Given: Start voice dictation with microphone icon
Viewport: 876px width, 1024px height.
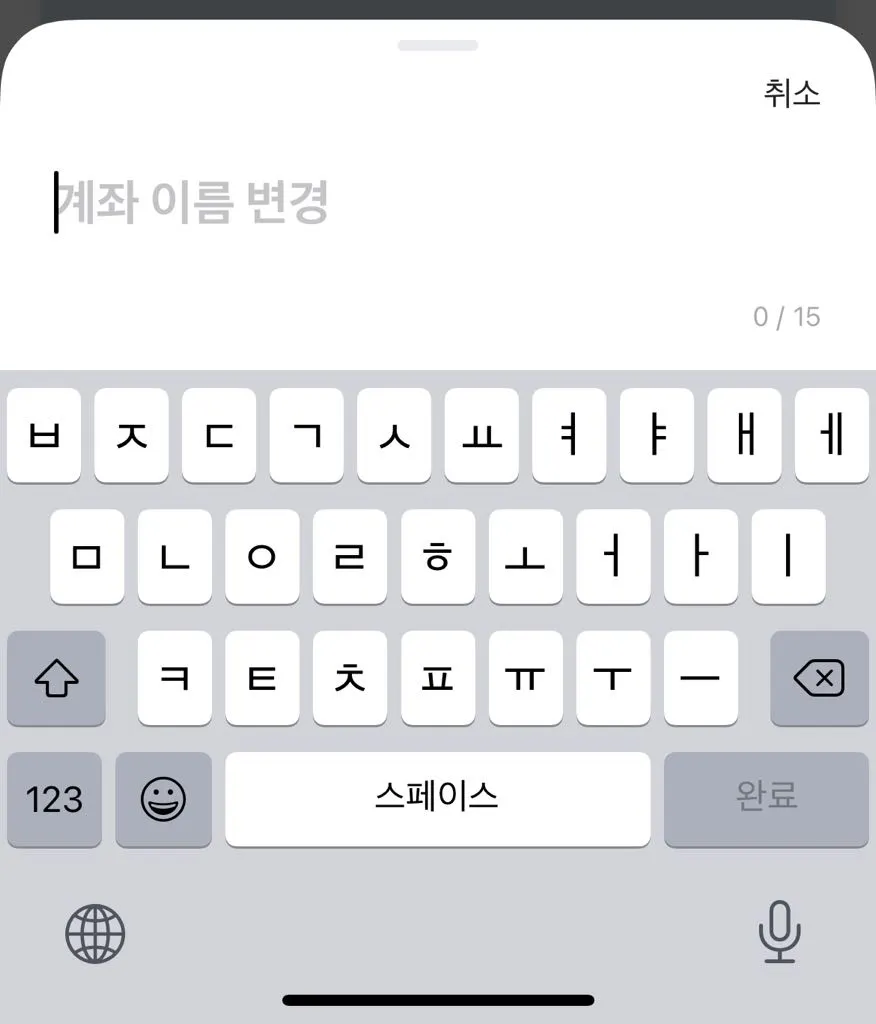Looking at the screenshot, I should (779, 932).
